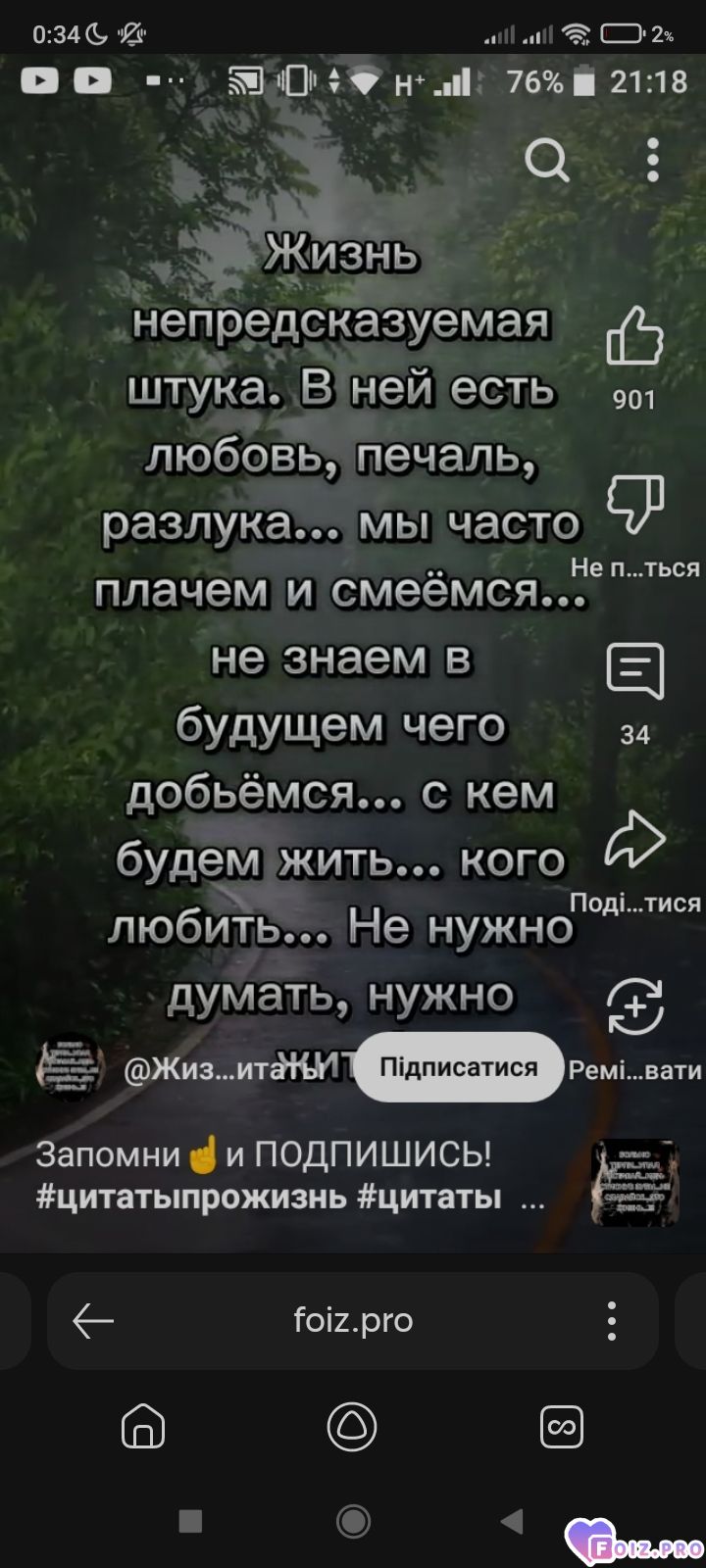Open the browser overflow menu beside foiz.pro
The width and height of the screenshot is (706, 1568).
(x=612, y=1321)
